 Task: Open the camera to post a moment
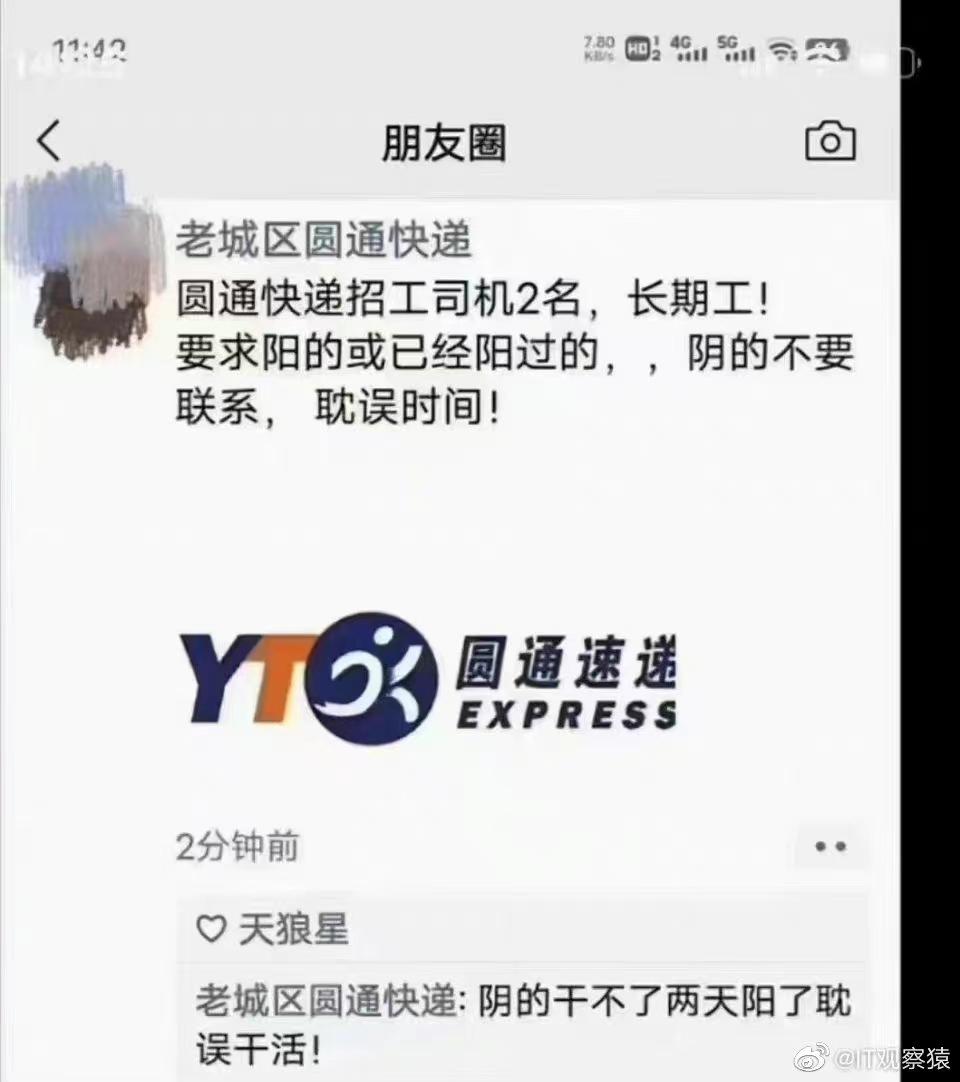830,142
